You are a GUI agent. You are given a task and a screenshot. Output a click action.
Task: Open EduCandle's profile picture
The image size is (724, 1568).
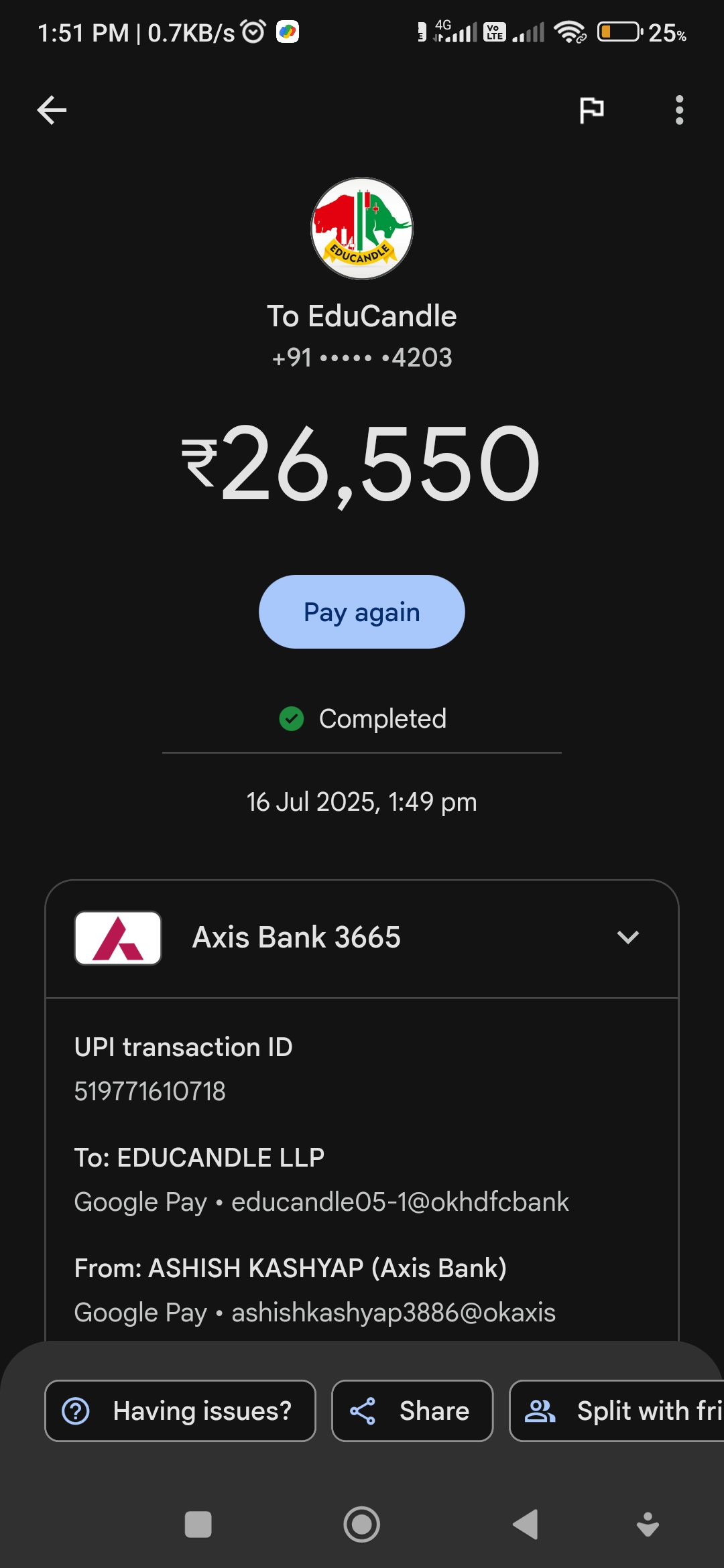[x=362, y=228]
